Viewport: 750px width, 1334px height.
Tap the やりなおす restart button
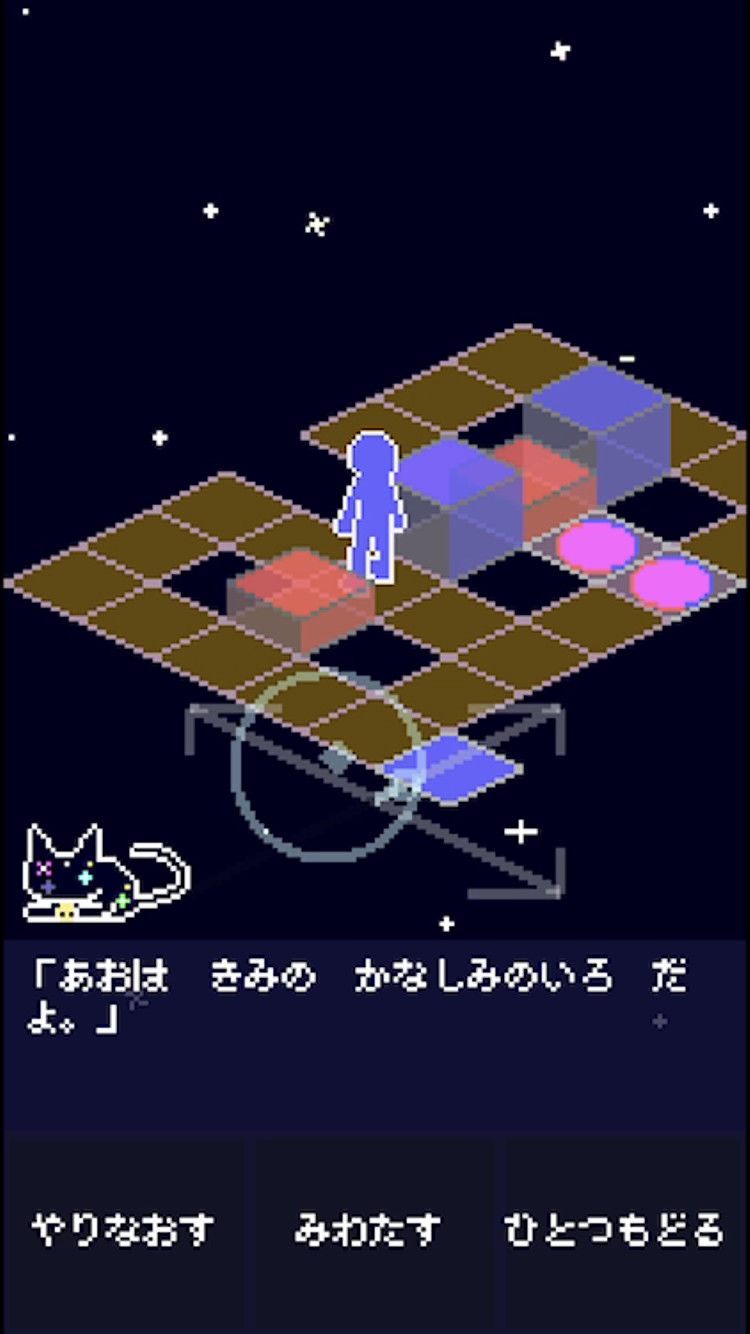123,1230
